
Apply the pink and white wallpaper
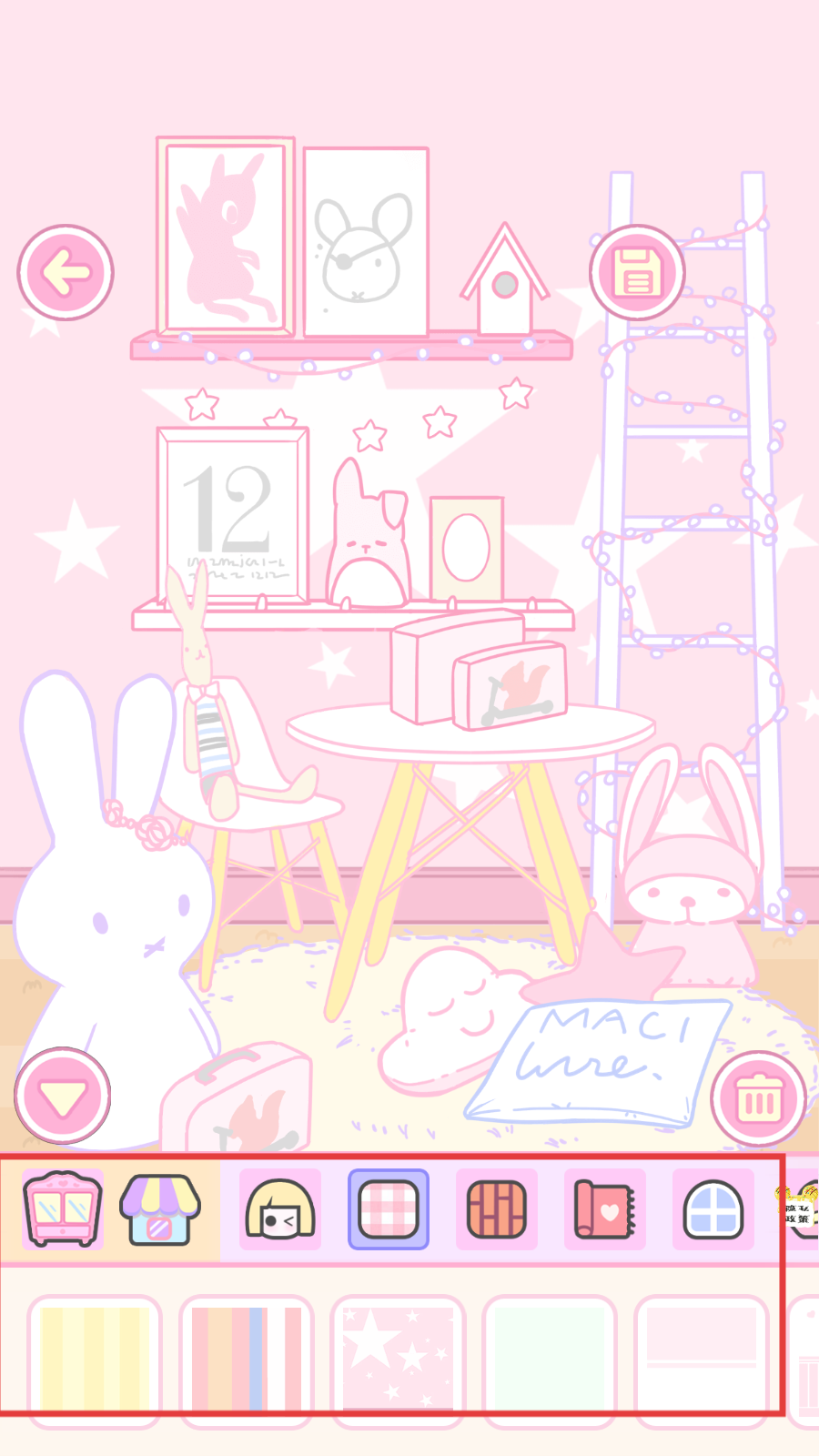click(701, 1358)
